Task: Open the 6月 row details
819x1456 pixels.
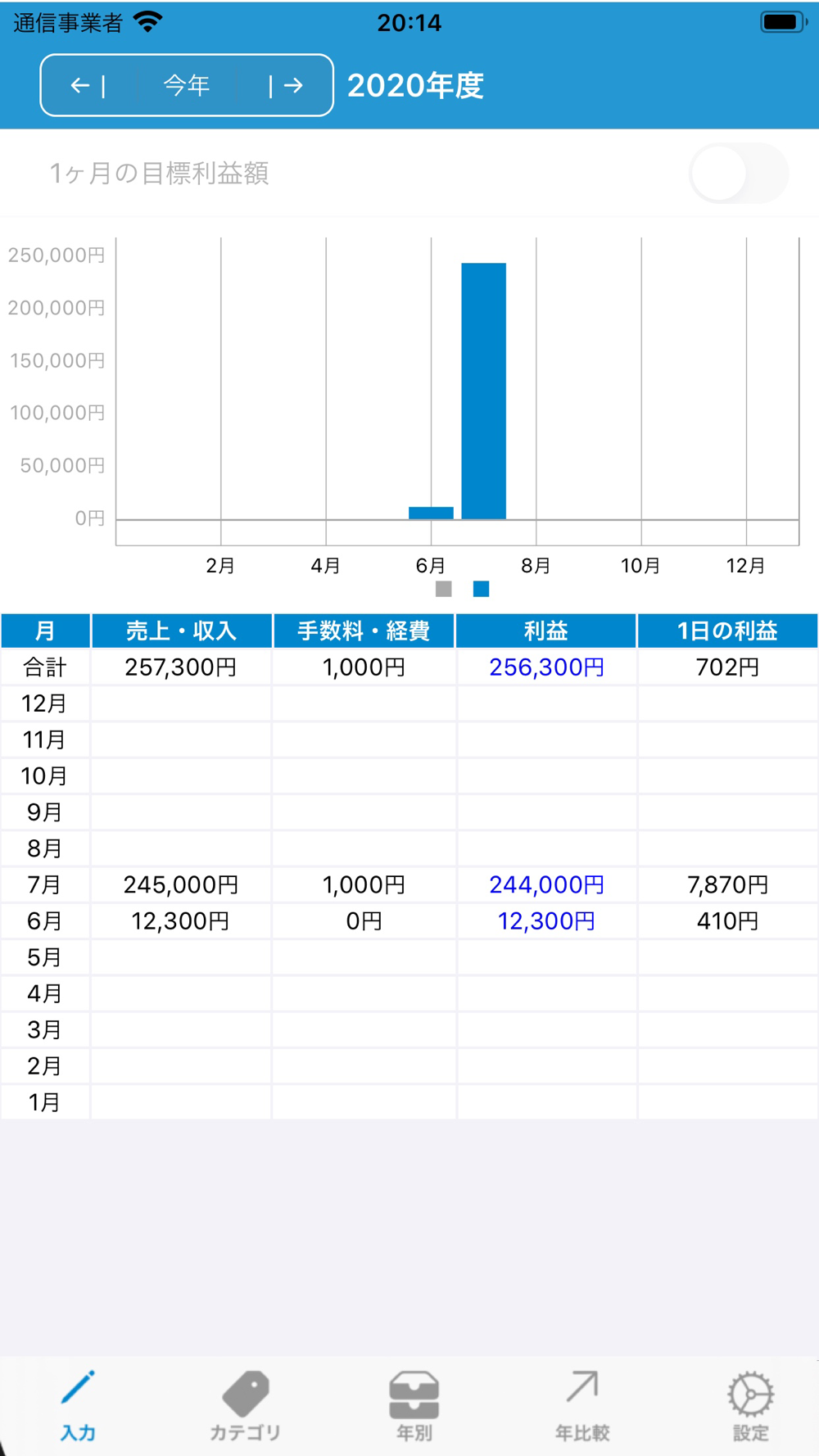Action: tap(409, 921)
